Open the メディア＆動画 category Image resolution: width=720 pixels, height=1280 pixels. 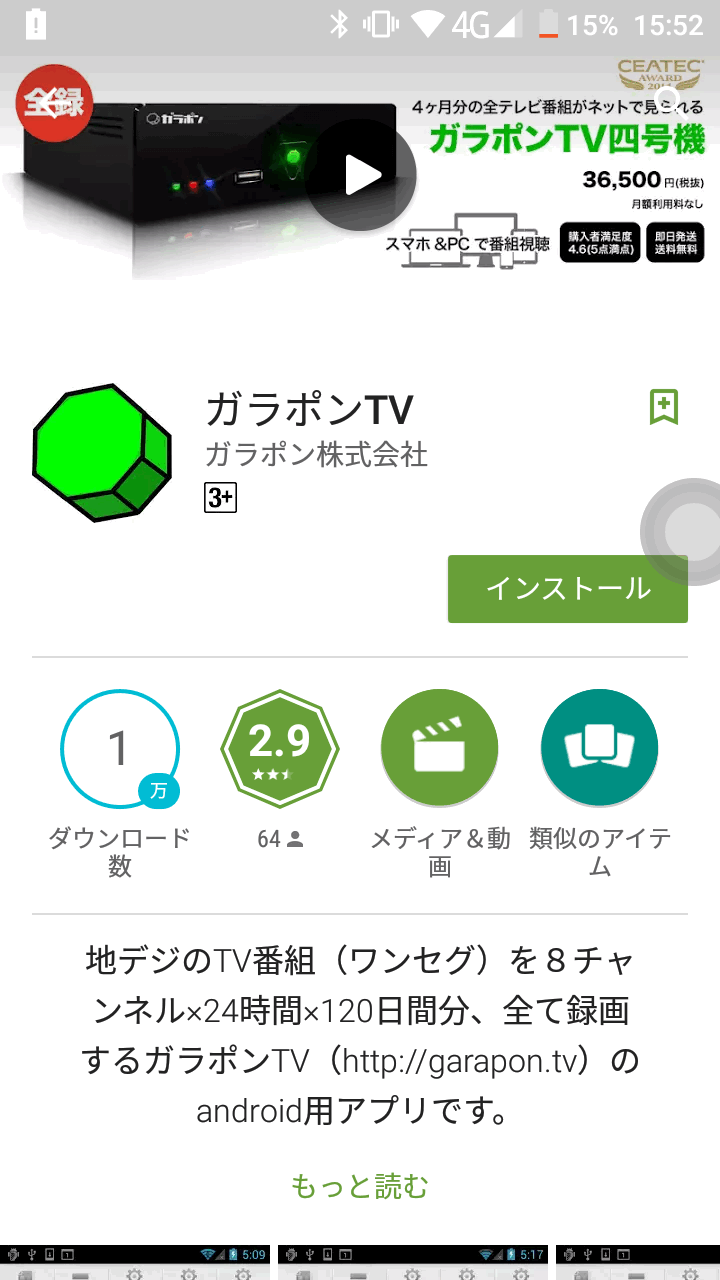[439, 749]
